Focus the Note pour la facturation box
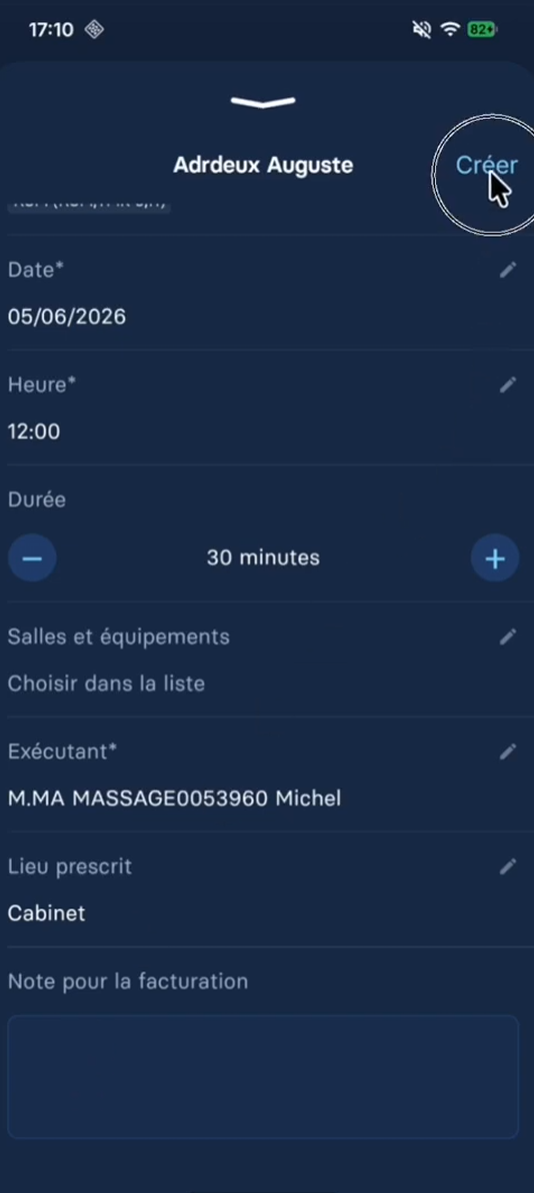The image size is (534, 1193). coord(263,1077)
